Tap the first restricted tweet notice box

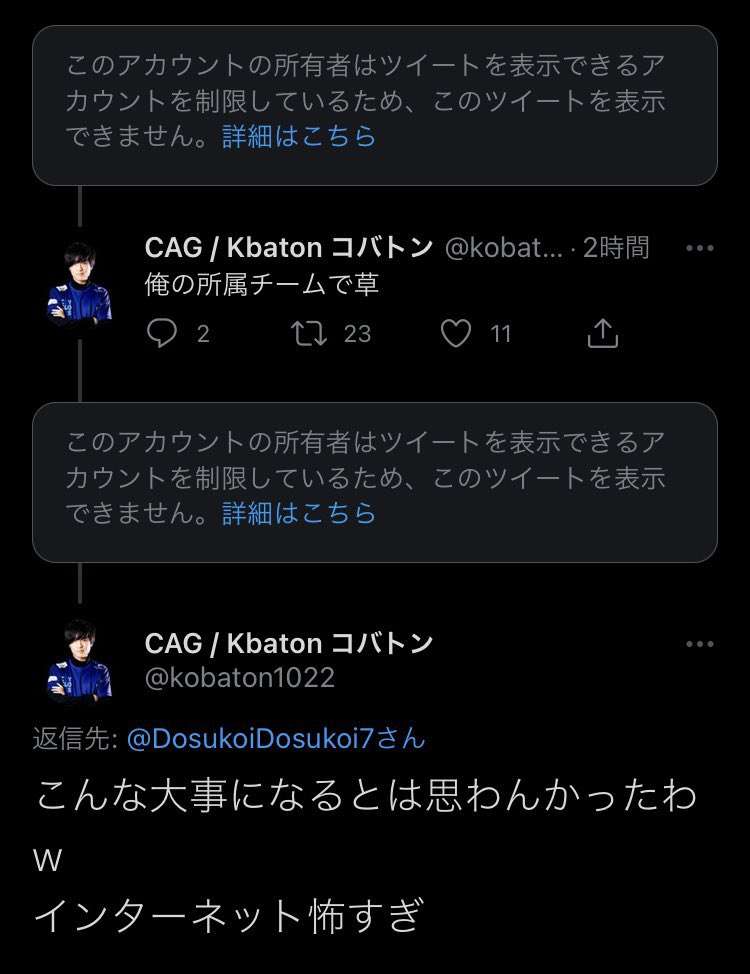pyautogui.click(x=375, y=103)
